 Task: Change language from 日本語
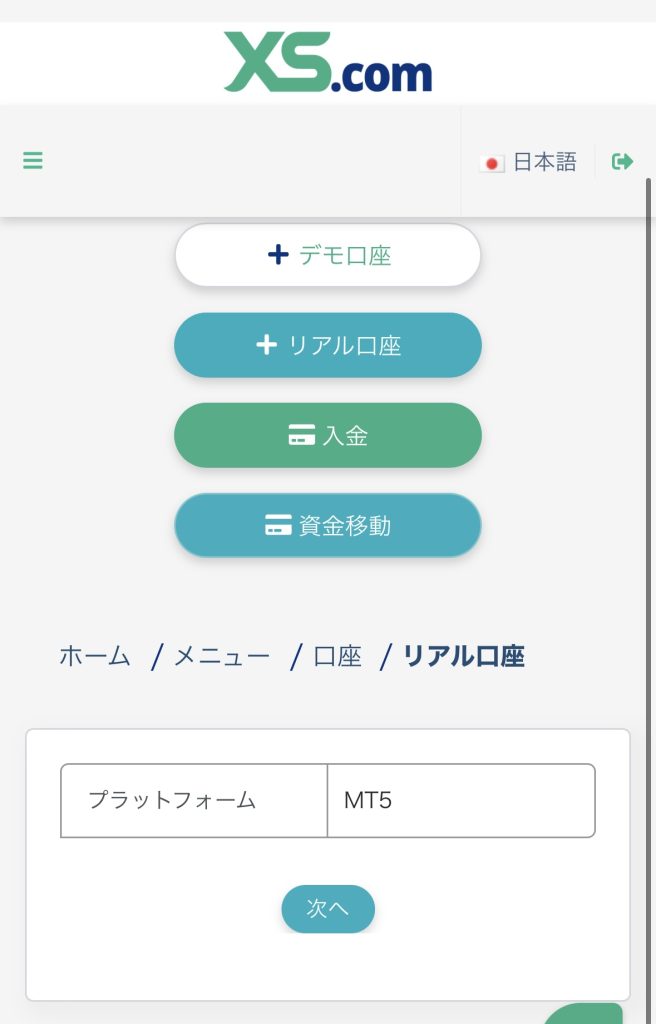tap(528, 162)
